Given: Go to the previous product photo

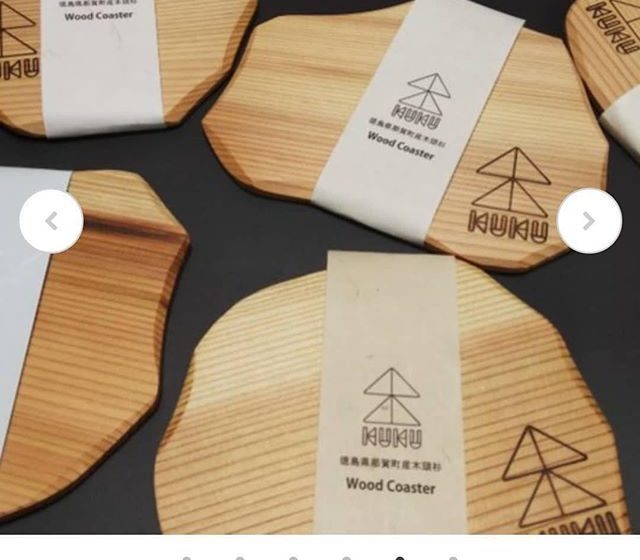Looking at the screenshot, I should (x=51, y=221).
